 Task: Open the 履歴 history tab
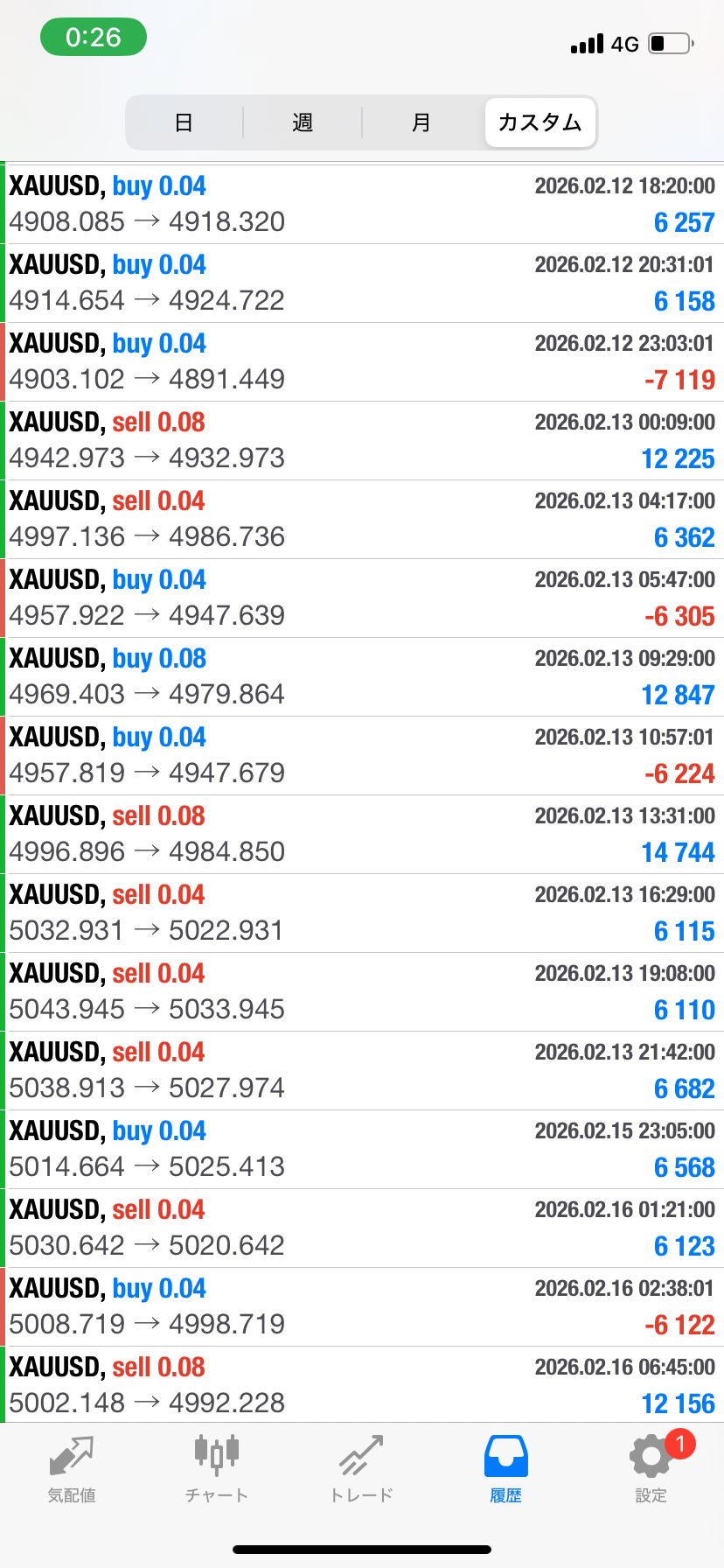pos(506,1470)
